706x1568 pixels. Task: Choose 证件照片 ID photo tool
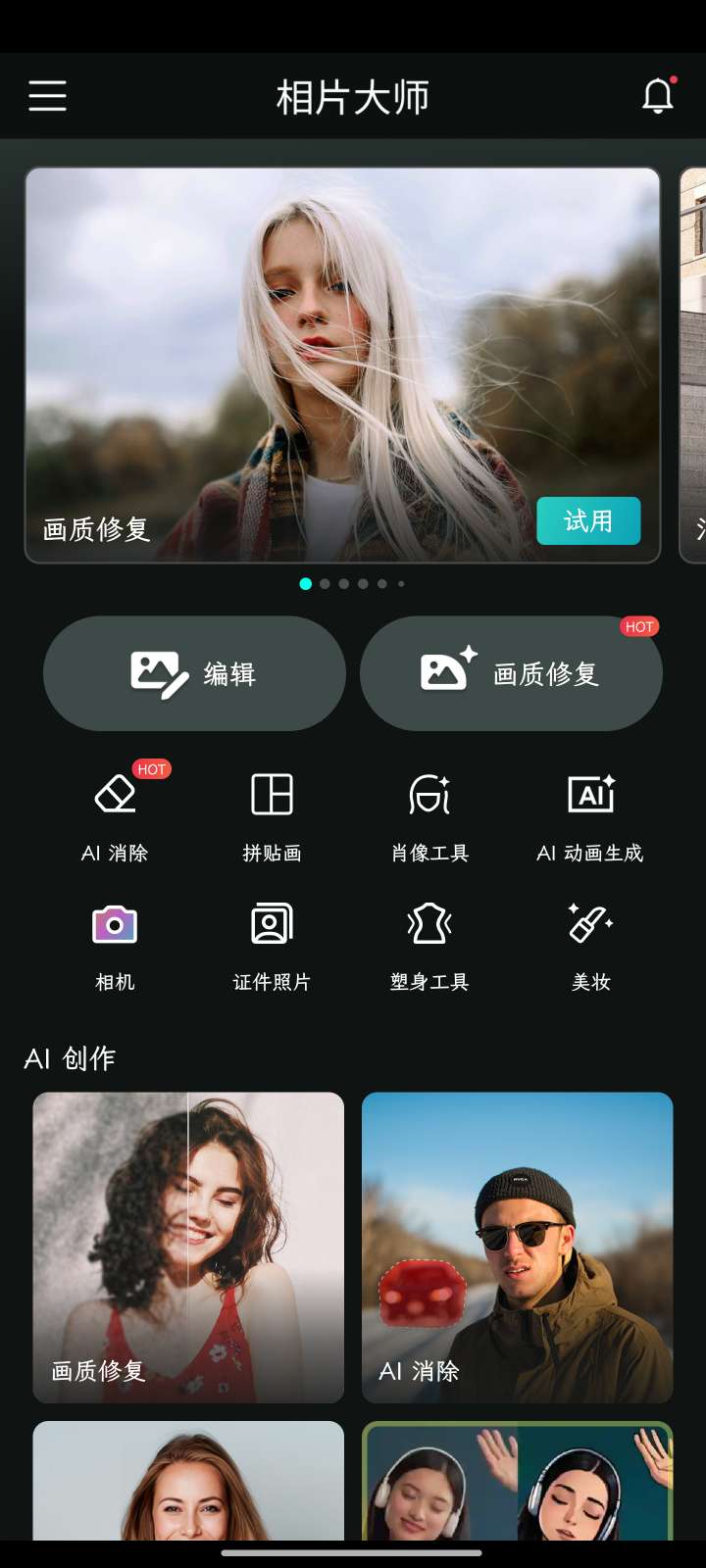272,941
